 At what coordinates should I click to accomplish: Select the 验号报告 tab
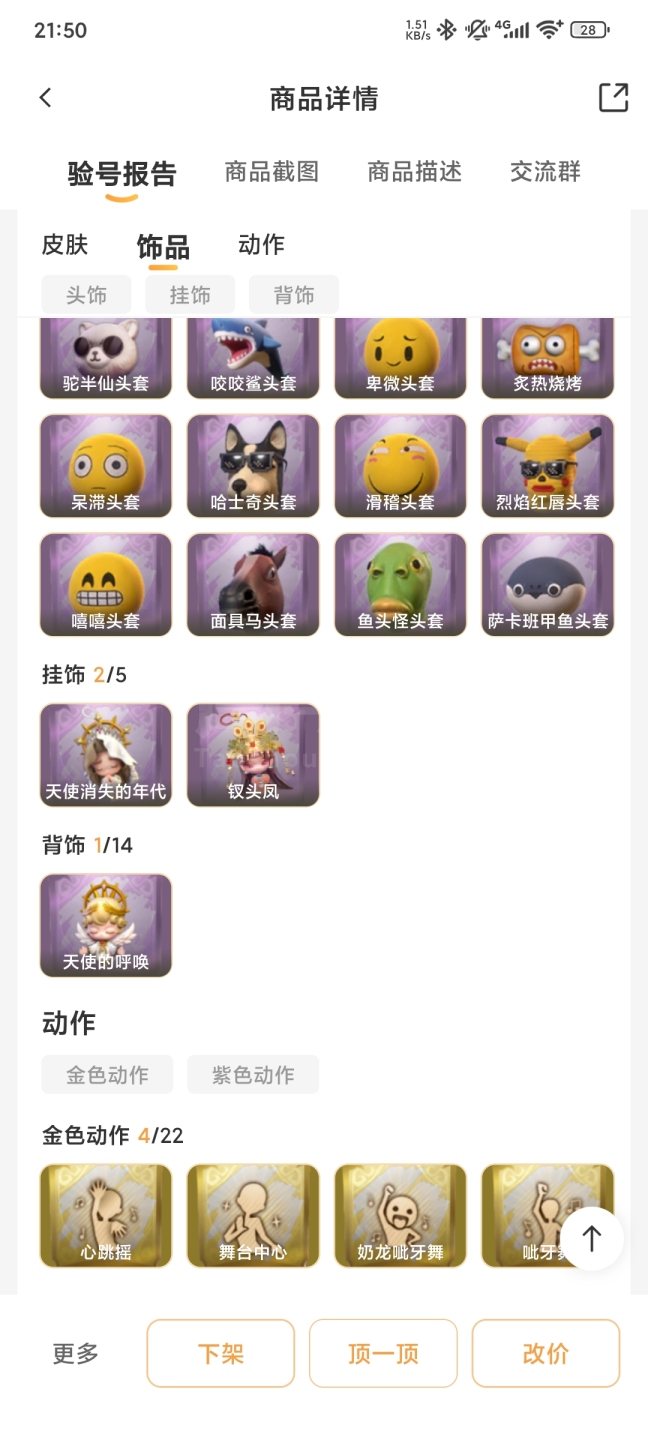point(122,174)
